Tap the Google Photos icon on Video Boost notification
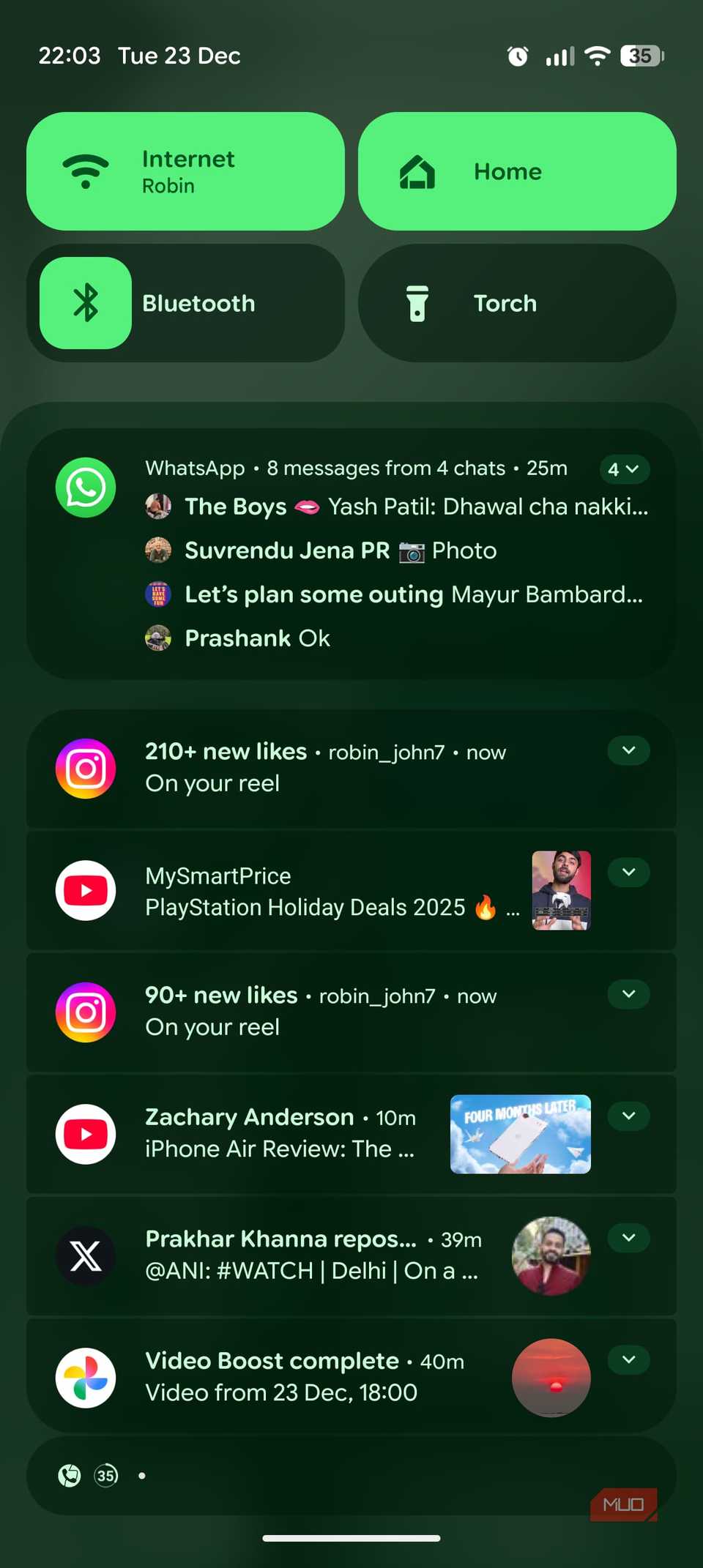Viewport: 703px width, 1568px height. pos(85,1377)
